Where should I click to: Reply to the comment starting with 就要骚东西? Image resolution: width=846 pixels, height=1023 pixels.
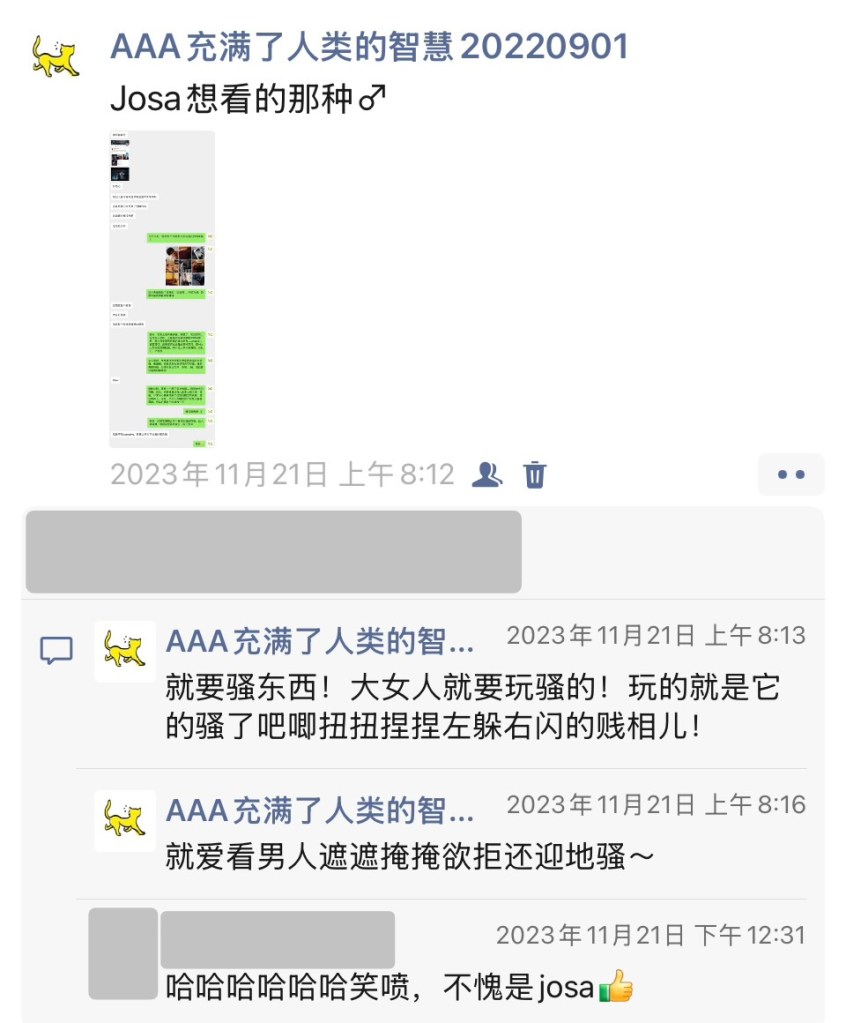tap(470, 708)
